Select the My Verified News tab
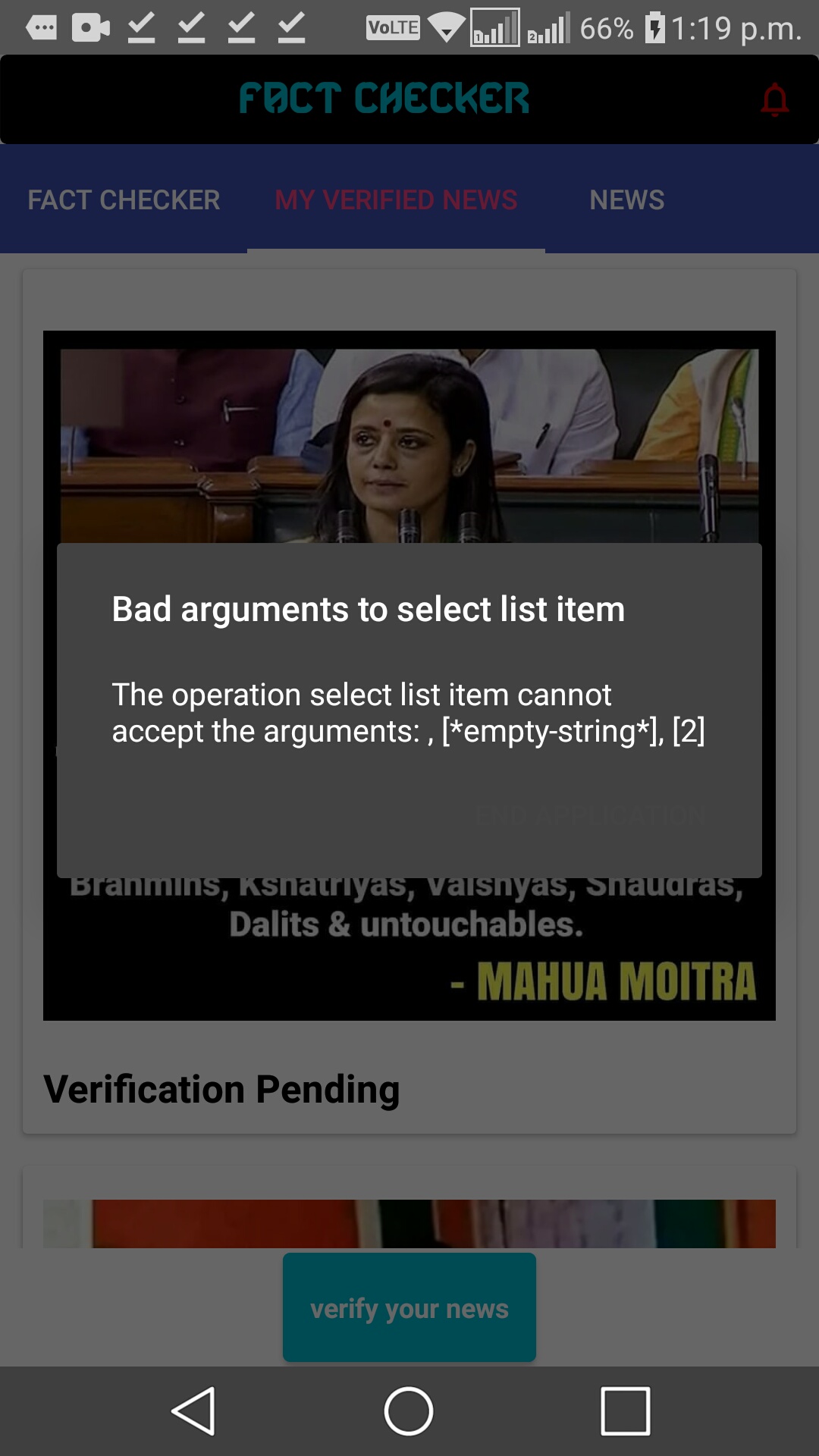The width and height of the screenshot is (819, 1456). (396, 200)
